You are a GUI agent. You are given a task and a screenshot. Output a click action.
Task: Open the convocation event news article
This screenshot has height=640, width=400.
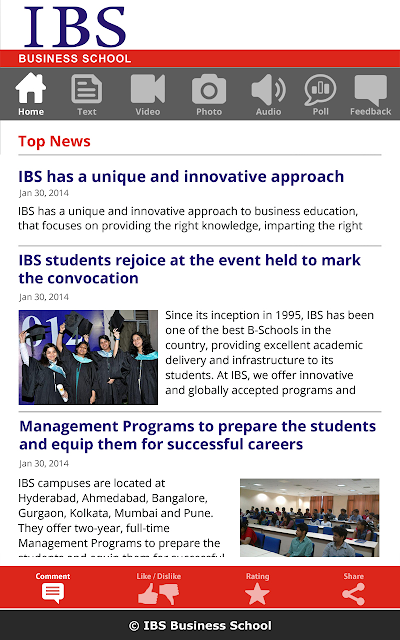190,269
